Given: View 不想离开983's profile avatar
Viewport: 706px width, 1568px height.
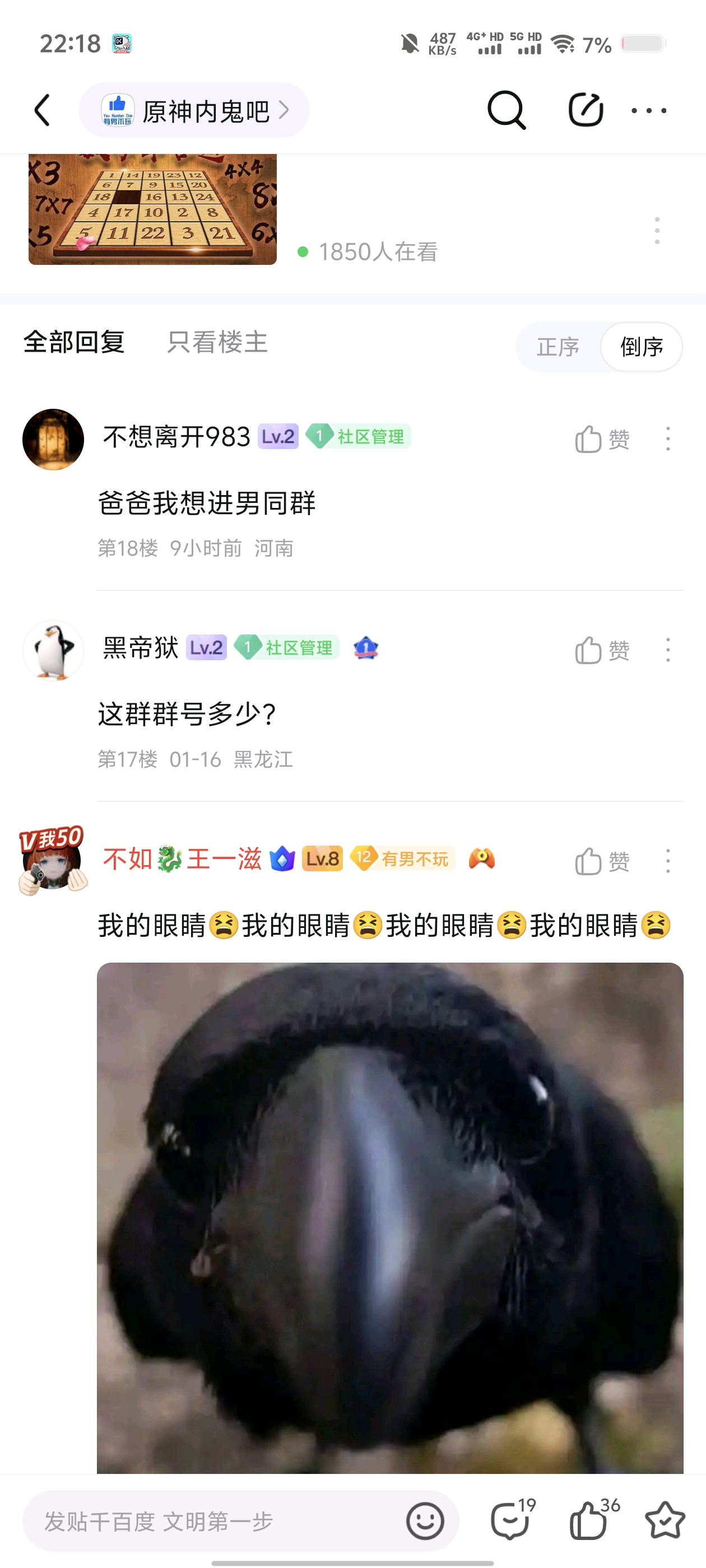Looking at the screenshot, I should [53, 439].
